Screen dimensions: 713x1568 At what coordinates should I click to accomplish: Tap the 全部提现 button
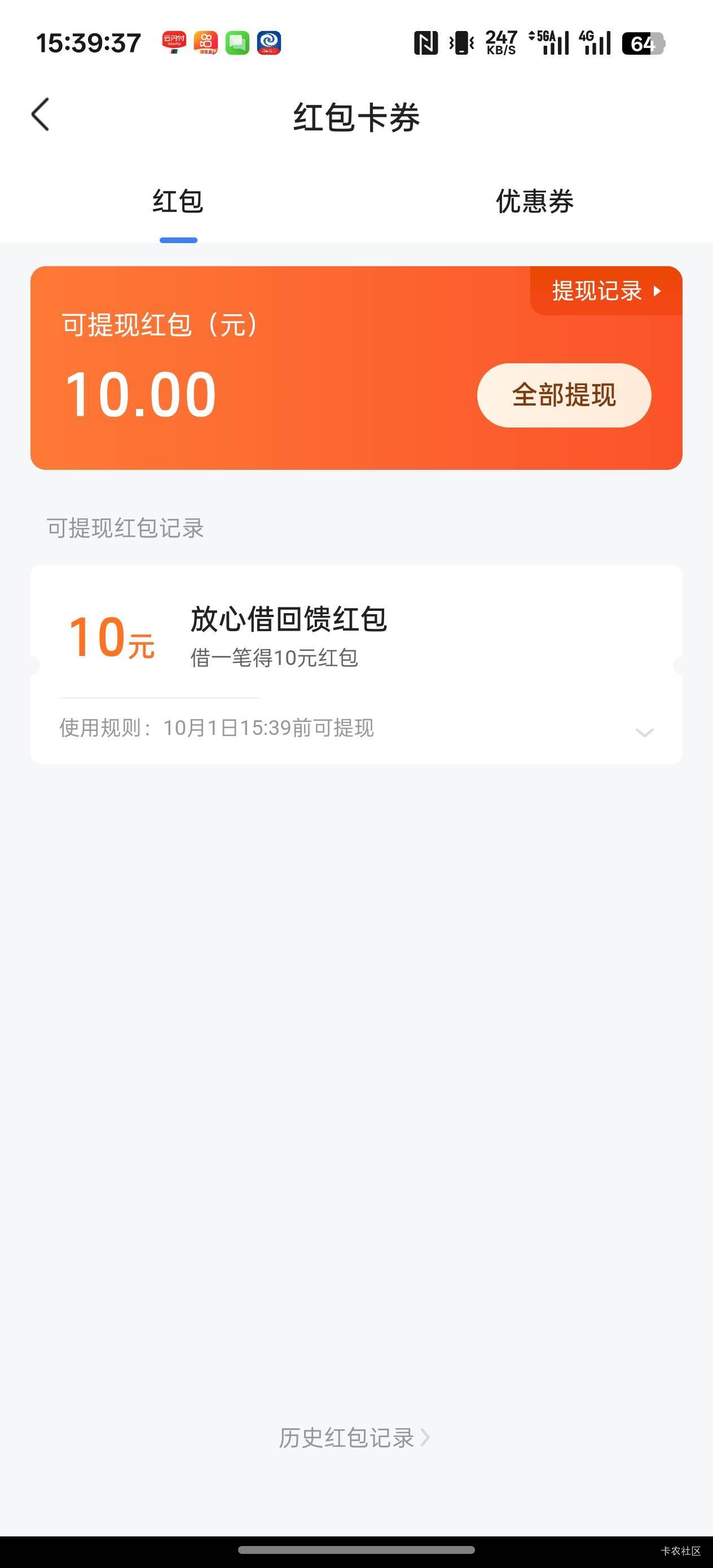click(x=565, y=395)
